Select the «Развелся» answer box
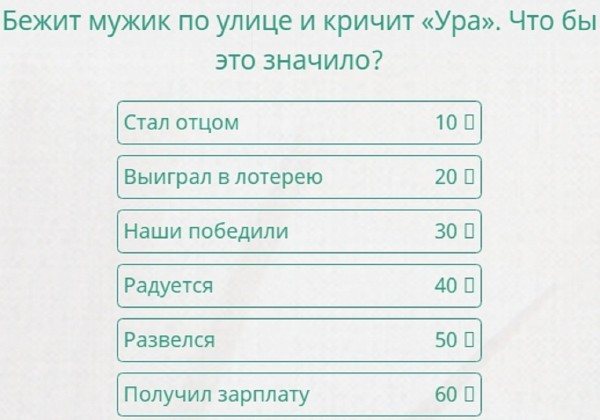 298,339
